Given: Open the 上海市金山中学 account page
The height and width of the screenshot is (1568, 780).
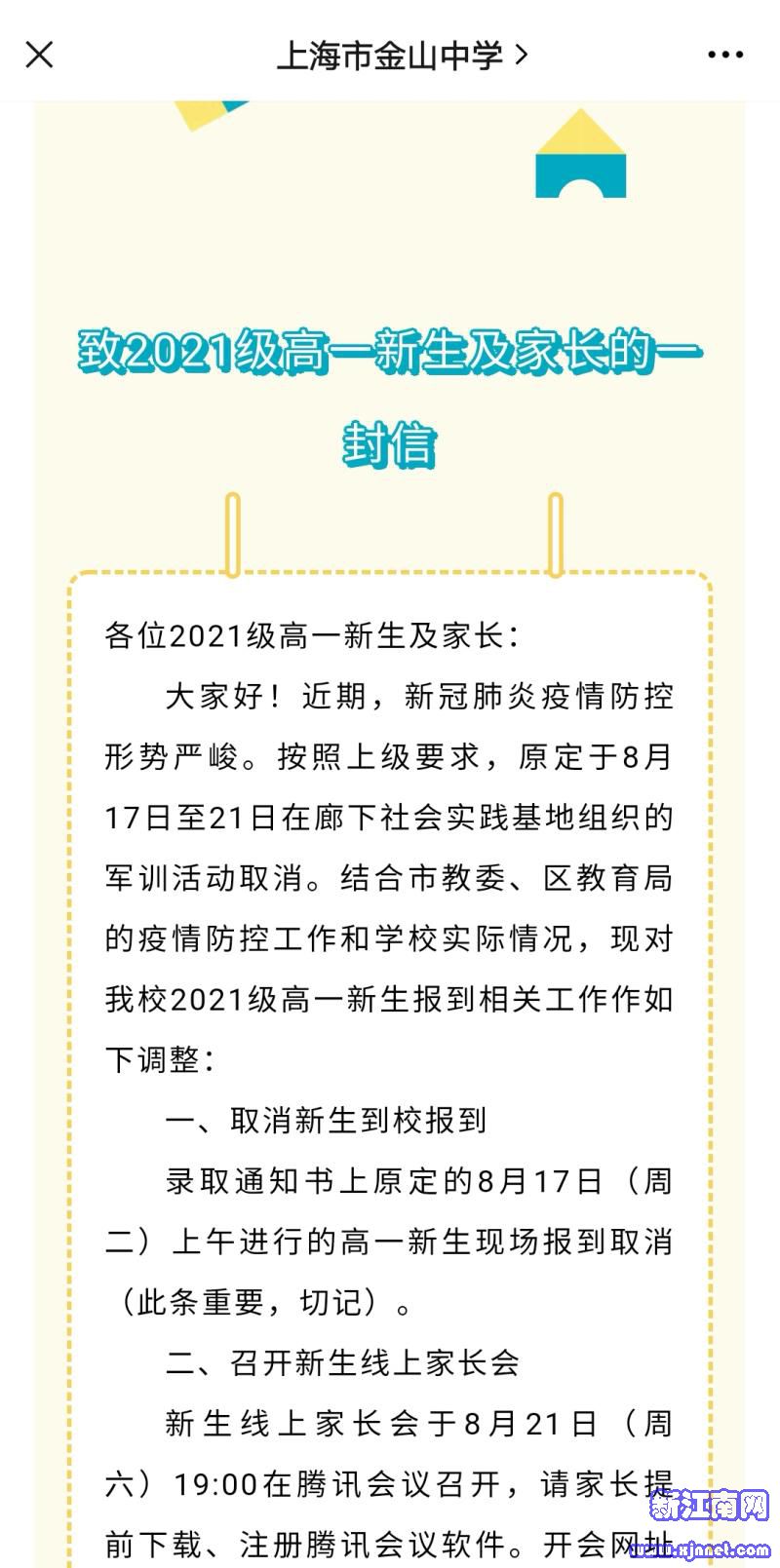Looking at the screenshot, I should tap(401, 55).
